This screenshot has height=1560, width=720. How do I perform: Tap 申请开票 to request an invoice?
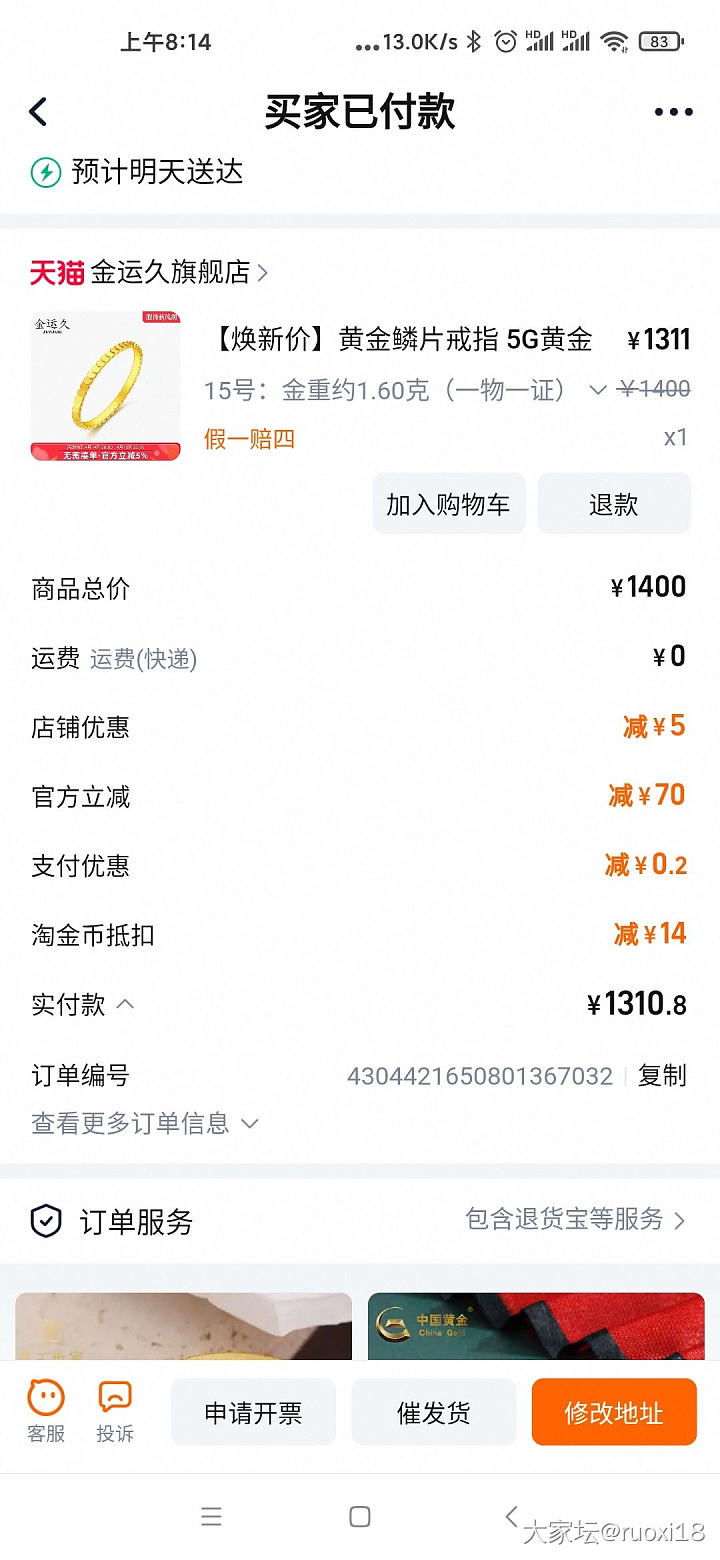tap(253, 1412)
